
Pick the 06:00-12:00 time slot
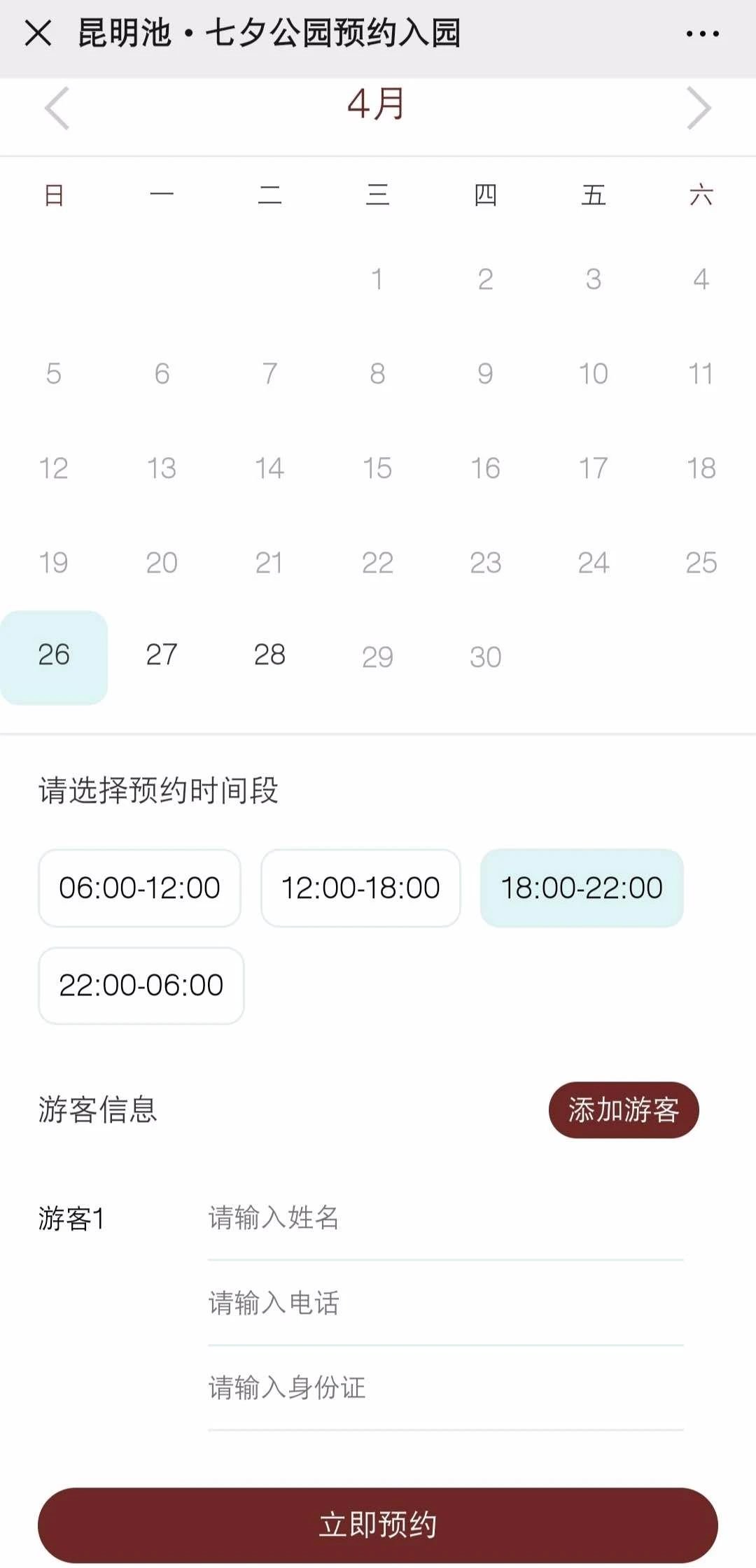pos(139,888)
